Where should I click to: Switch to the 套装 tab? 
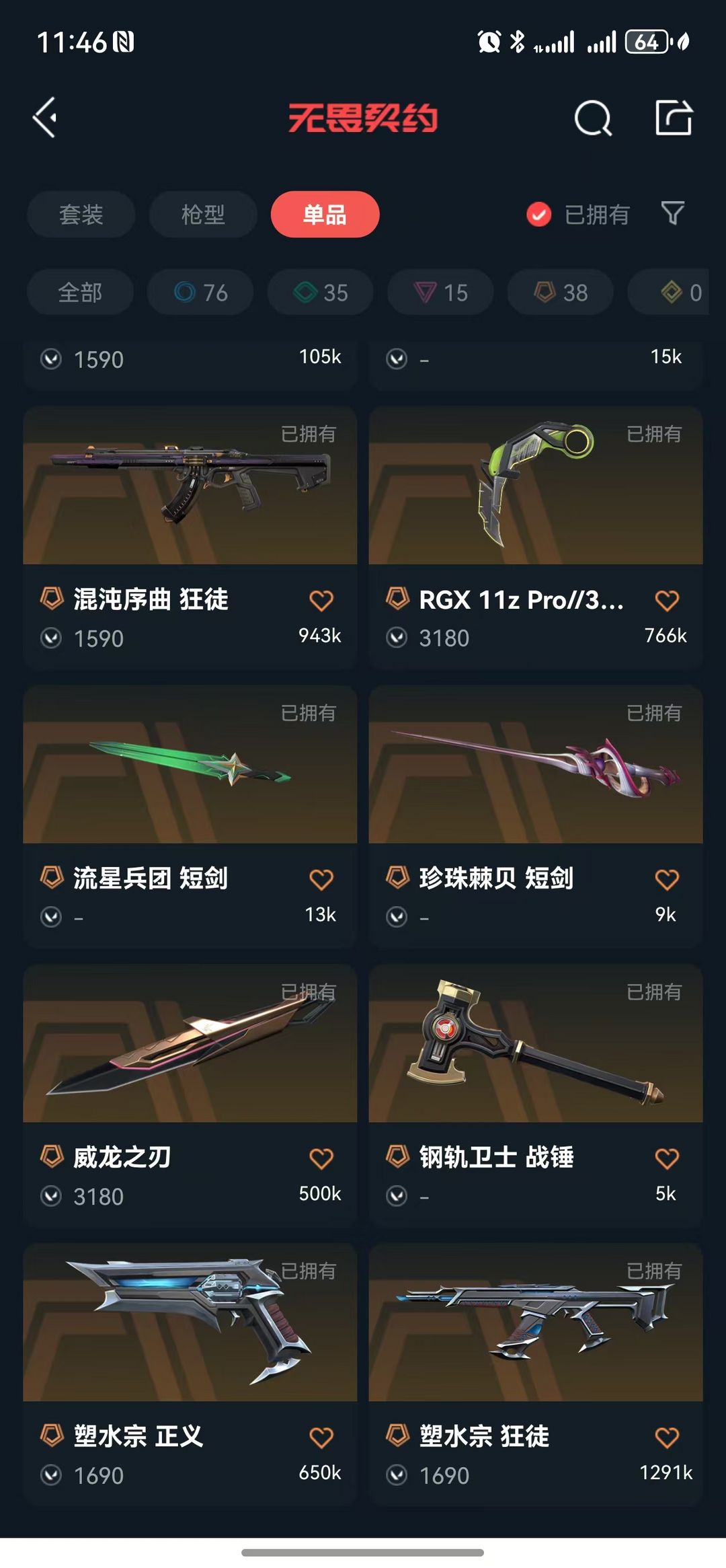tap(81, 215)
